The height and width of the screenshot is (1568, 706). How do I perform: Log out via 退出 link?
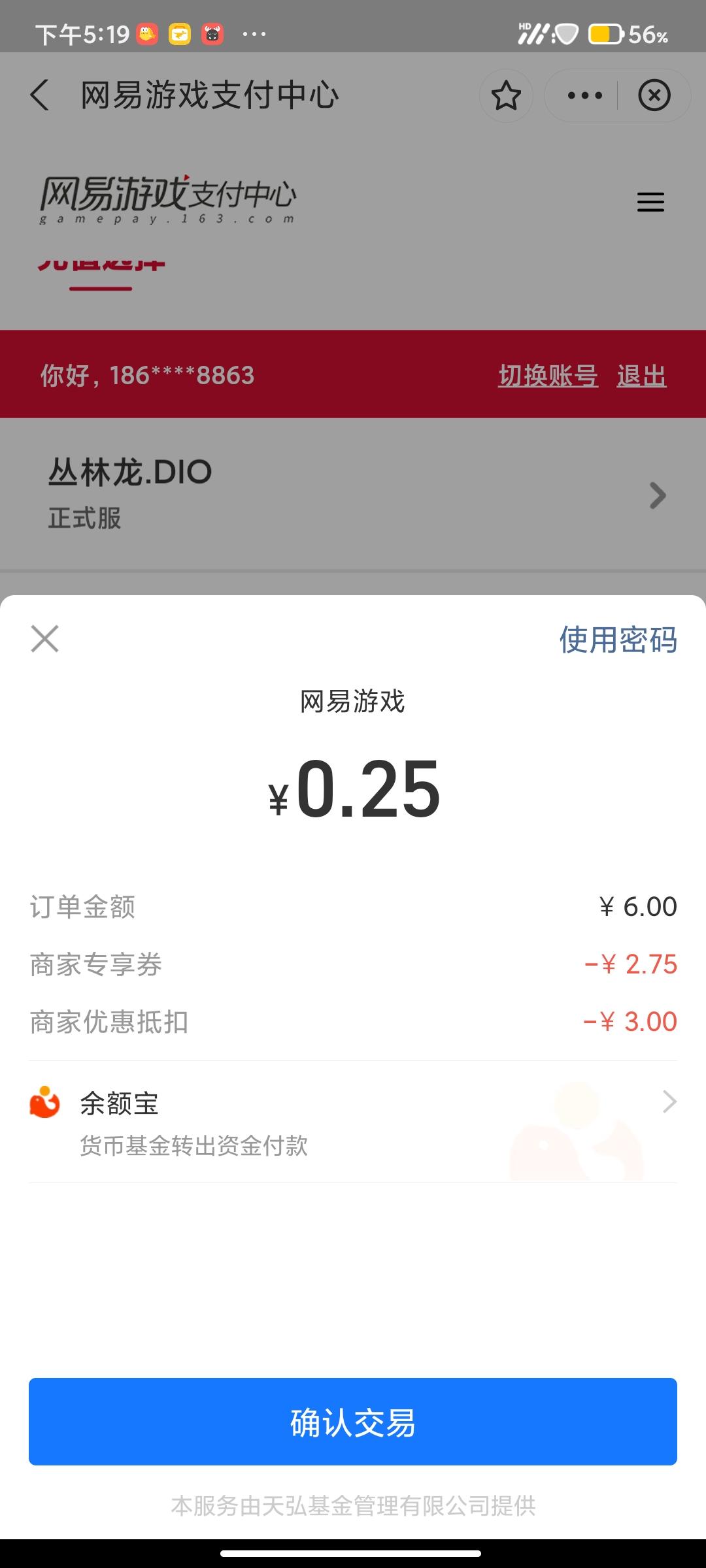(x=641, y=376)
